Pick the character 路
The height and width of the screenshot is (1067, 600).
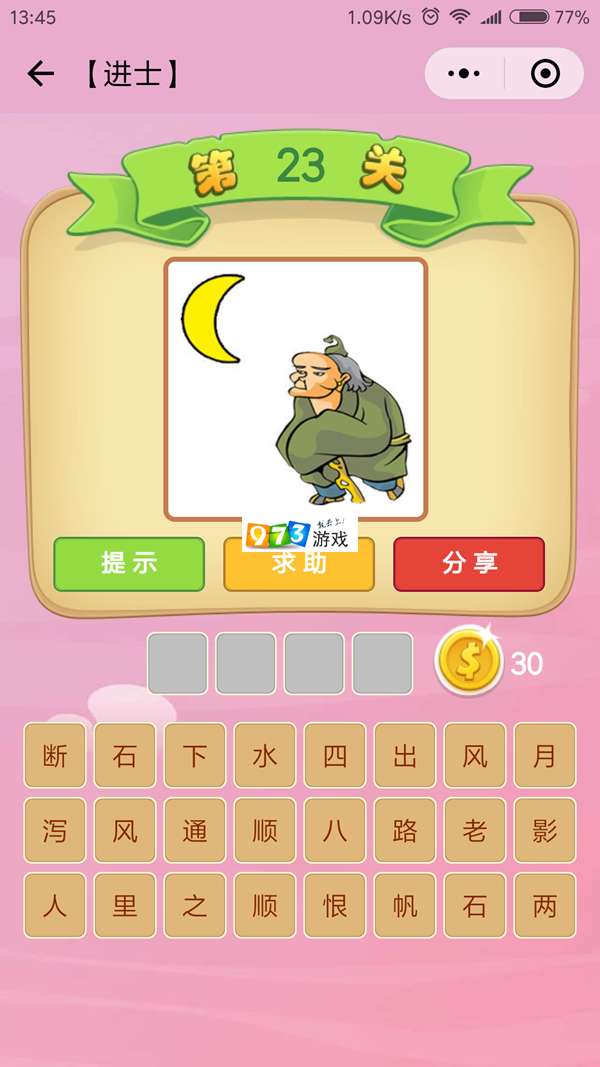405,831
